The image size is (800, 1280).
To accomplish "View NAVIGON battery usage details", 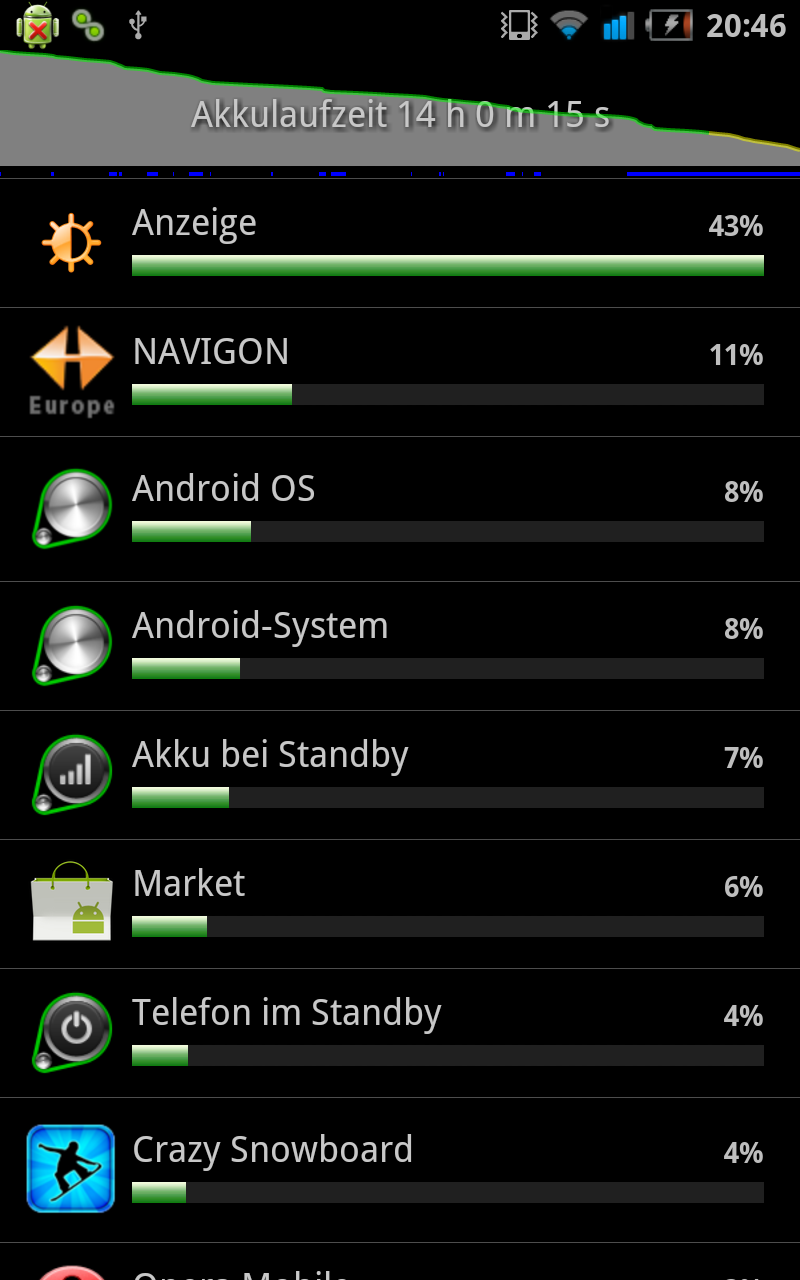I will point(400,372).
